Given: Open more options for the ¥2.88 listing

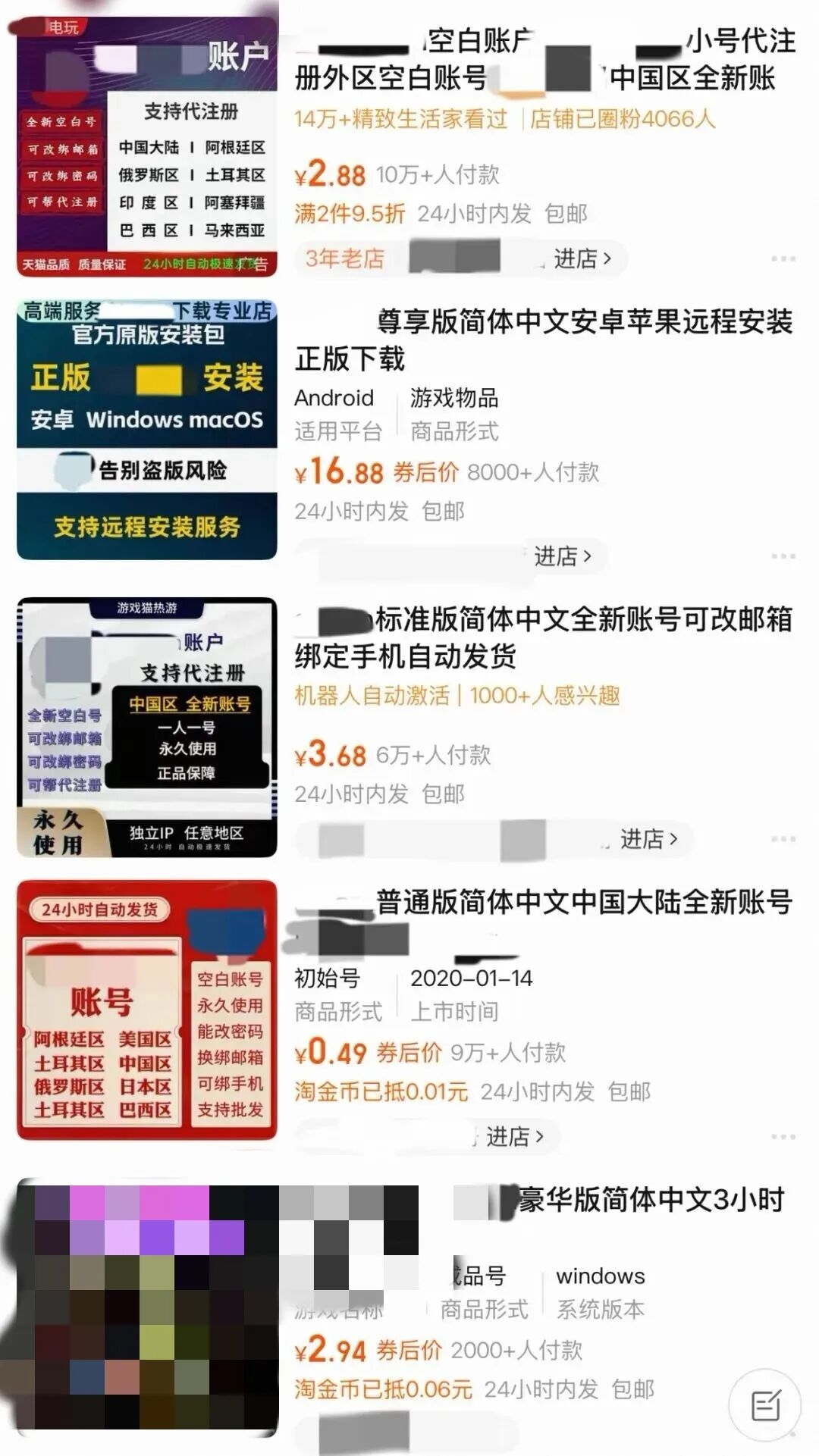Looking at the screenshot, I should [x=783, y=259].
